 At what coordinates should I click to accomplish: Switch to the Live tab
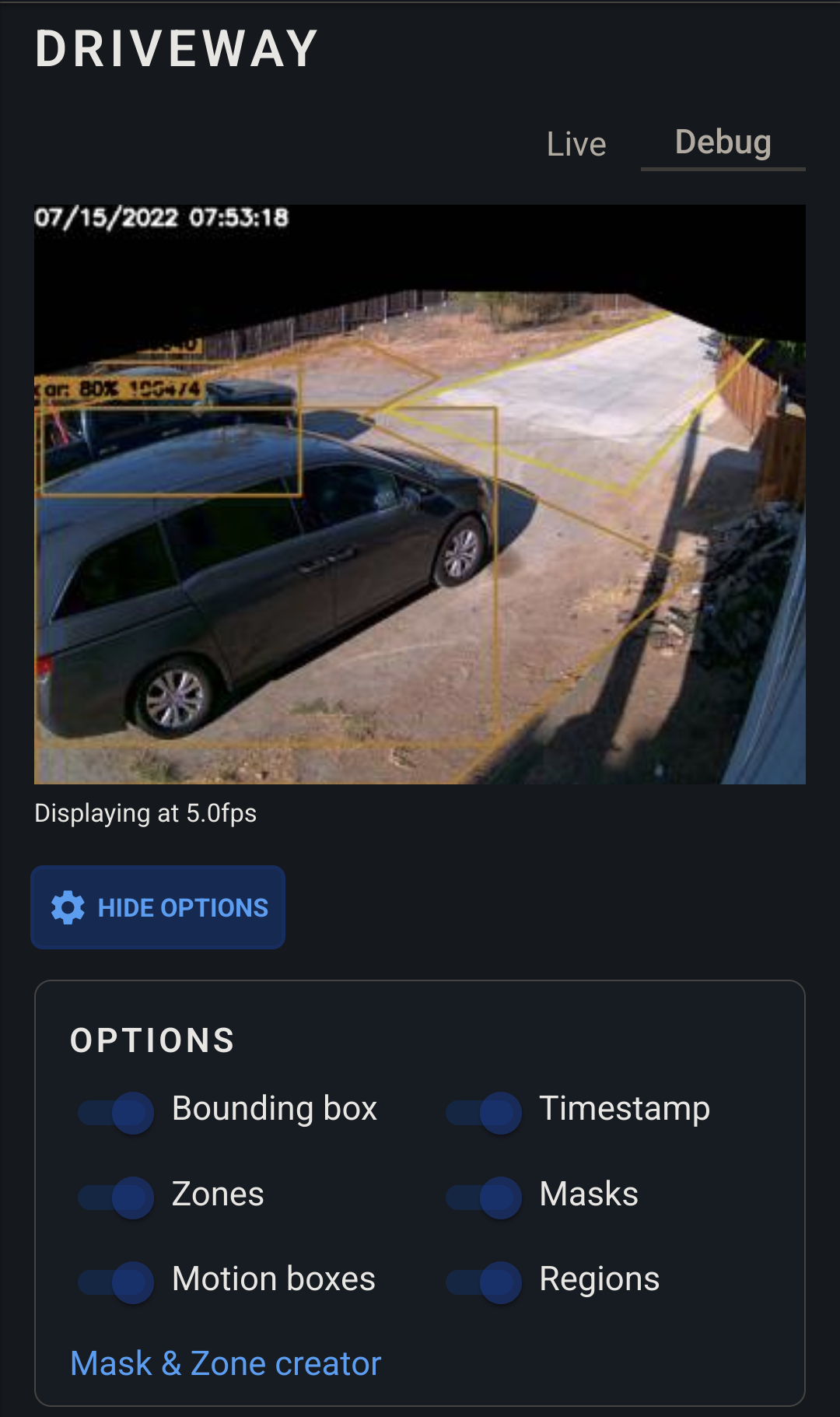click(576, 144)
